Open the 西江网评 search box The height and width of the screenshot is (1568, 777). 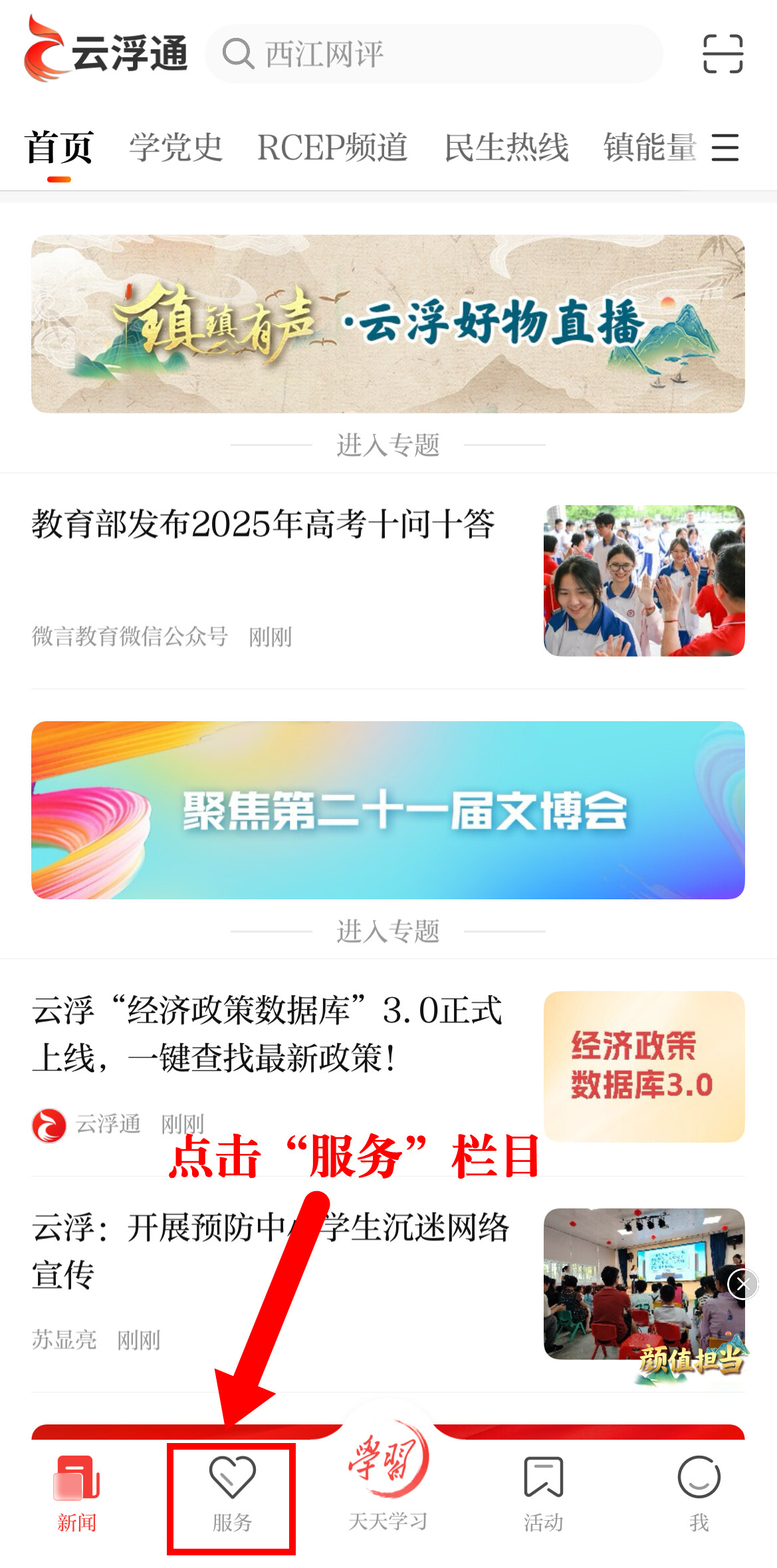432,54
